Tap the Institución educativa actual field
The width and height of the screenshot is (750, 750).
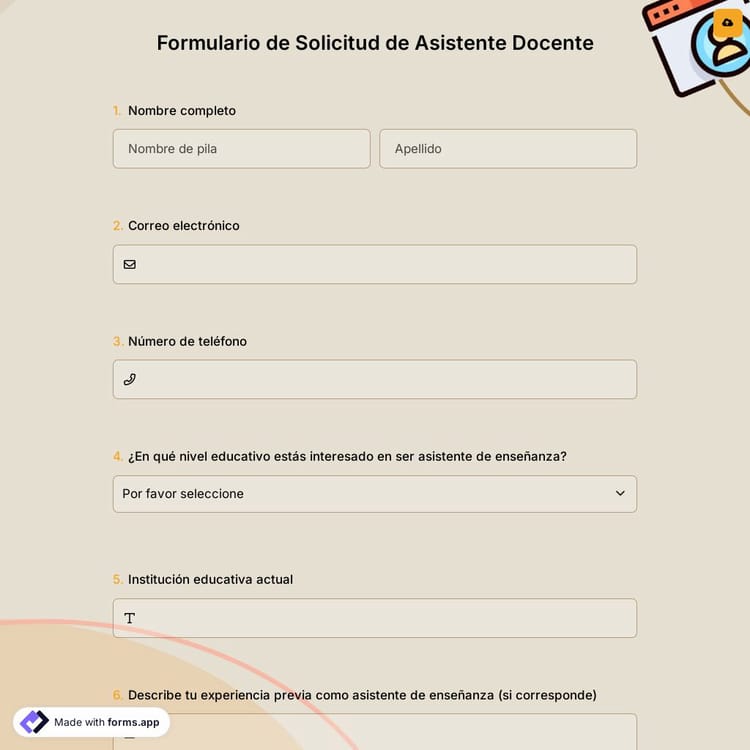pyautogui.click(x=385, y=618)
